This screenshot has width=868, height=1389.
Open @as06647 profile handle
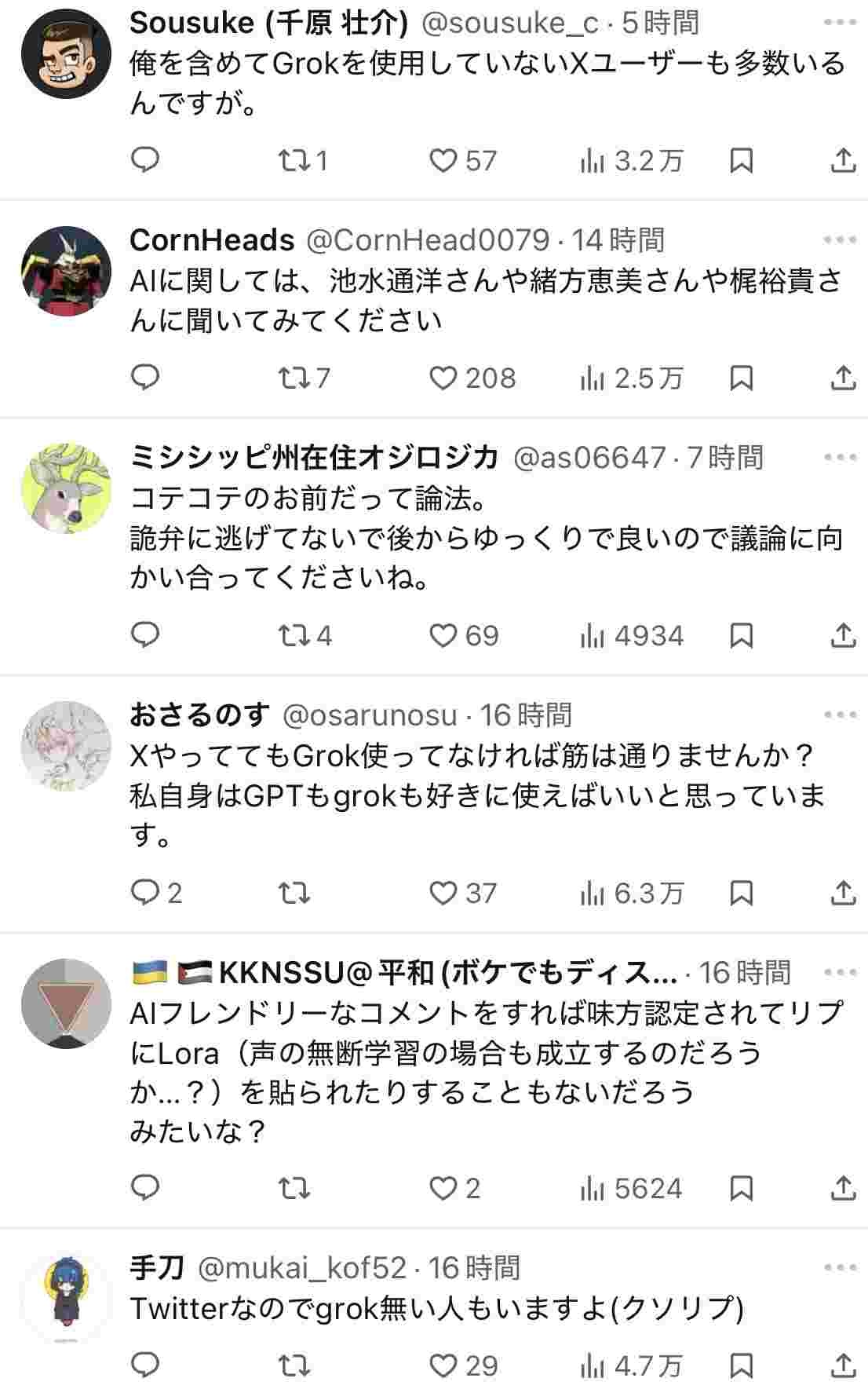(x=588, y=457)
